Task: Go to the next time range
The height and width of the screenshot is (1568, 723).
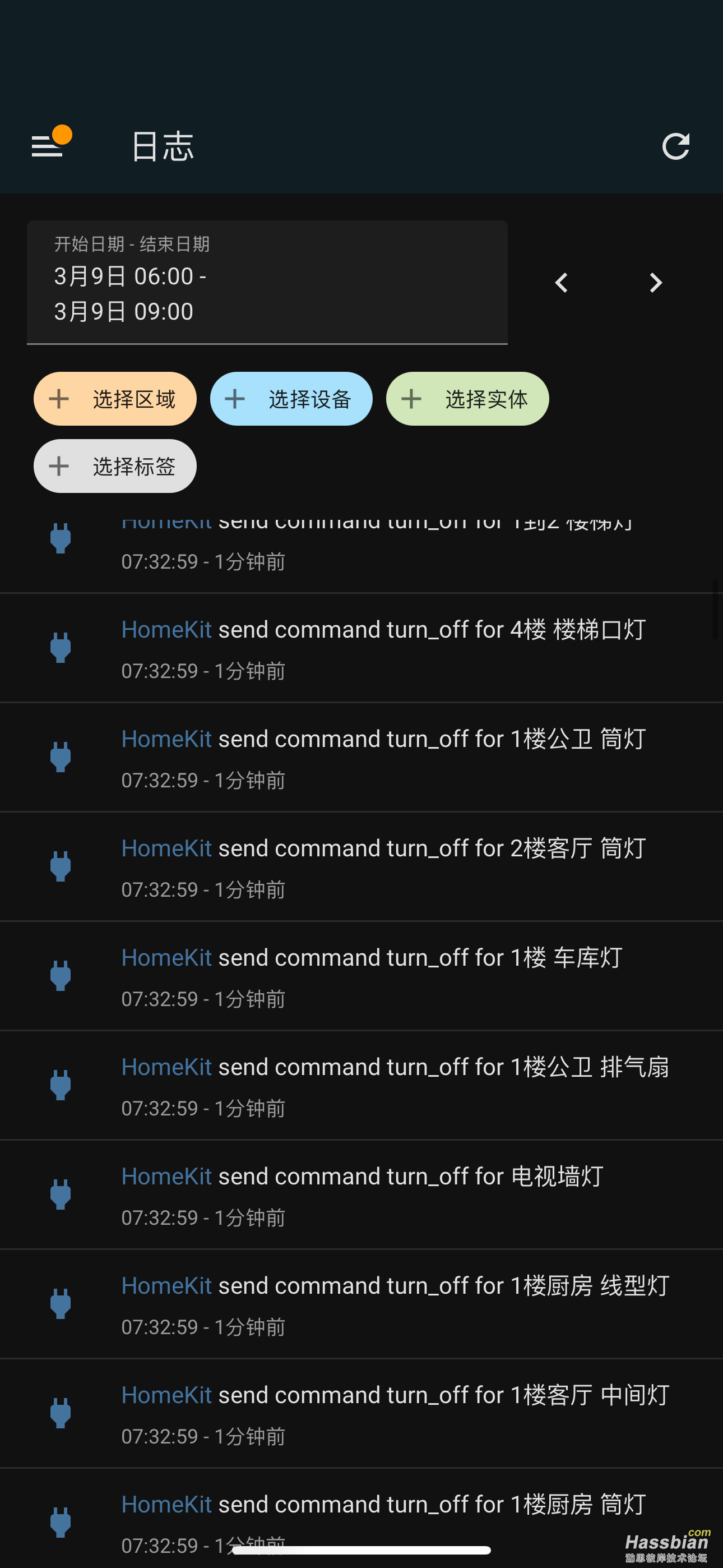Action: 655,283
